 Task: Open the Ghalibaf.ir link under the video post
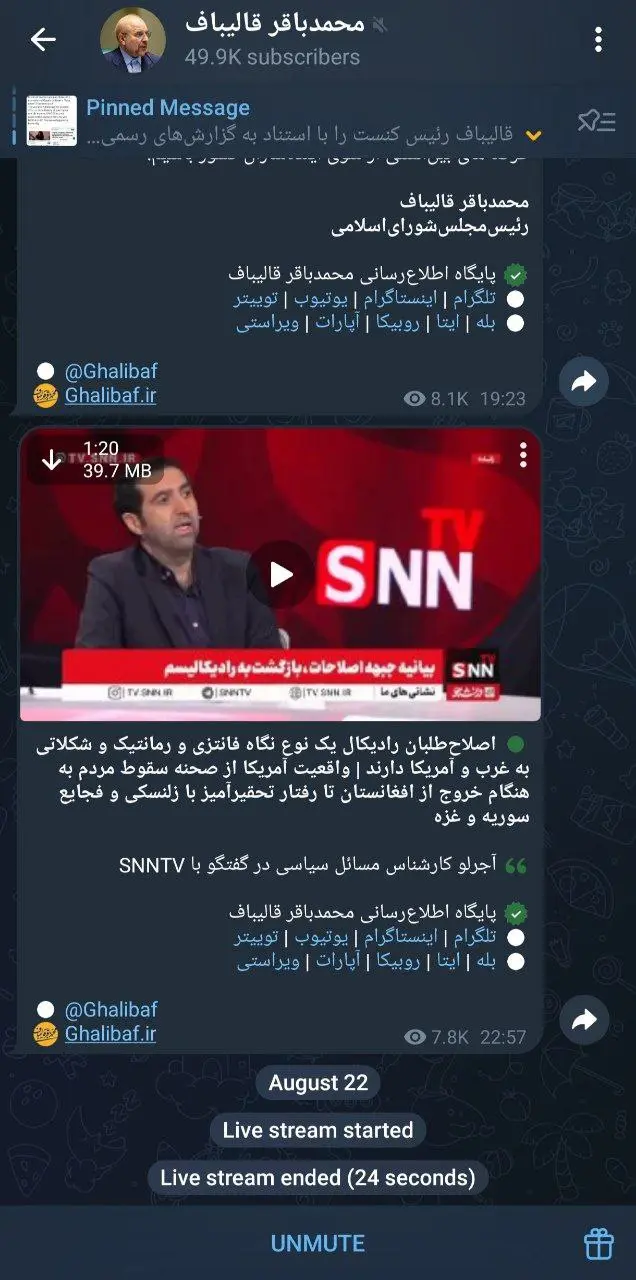110,1034
